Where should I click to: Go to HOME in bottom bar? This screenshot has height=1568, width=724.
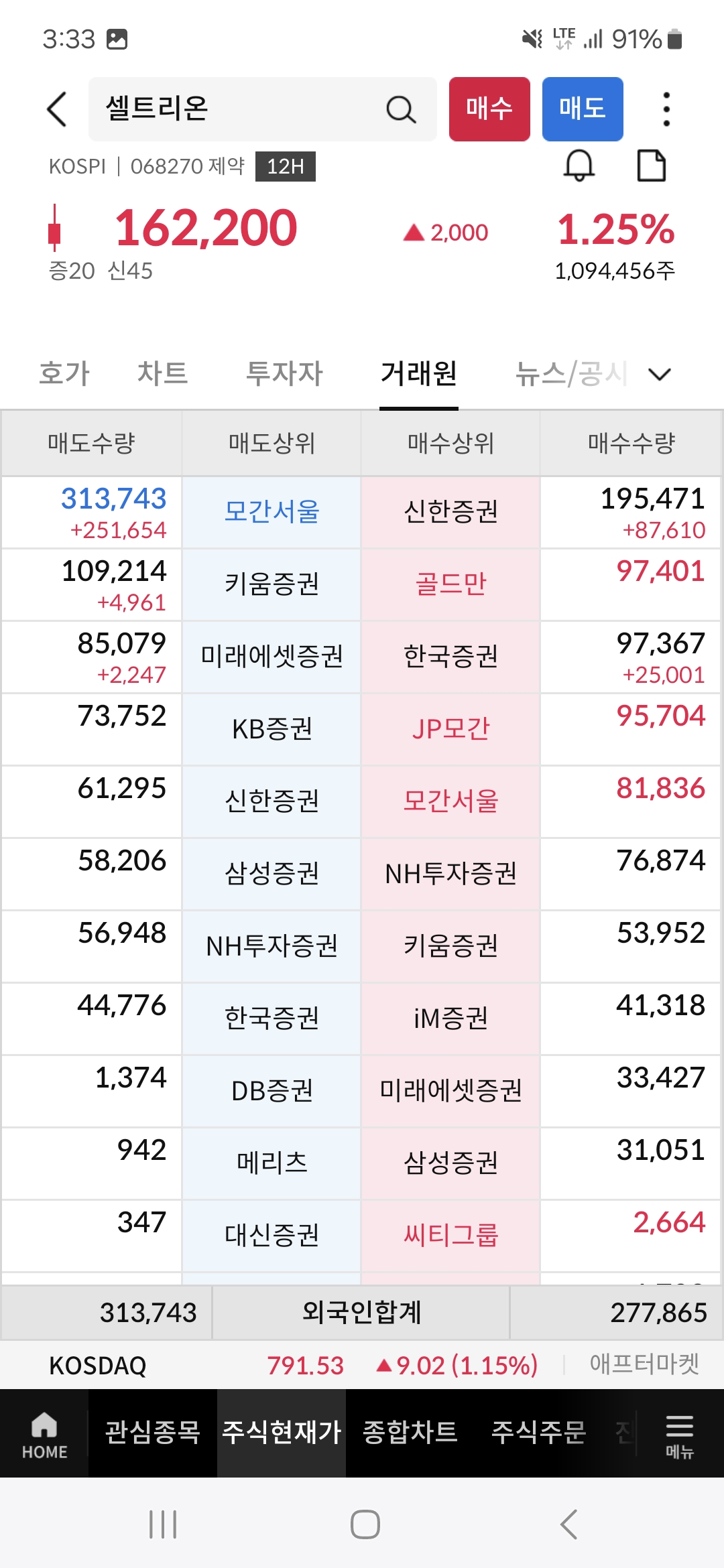(44, 1434)
